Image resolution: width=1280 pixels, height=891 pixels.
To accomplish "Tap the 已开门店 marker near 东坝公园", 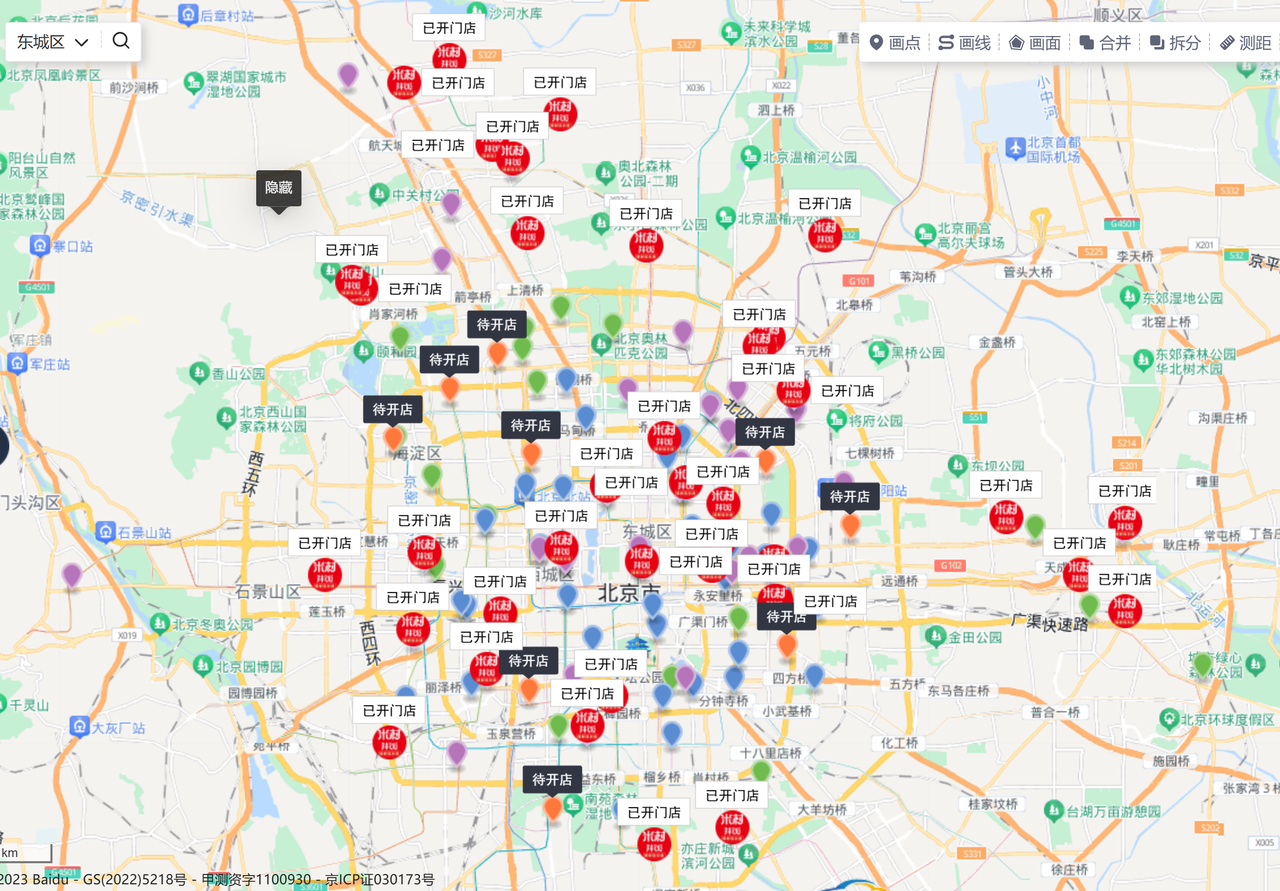I will coord(1006,516).
